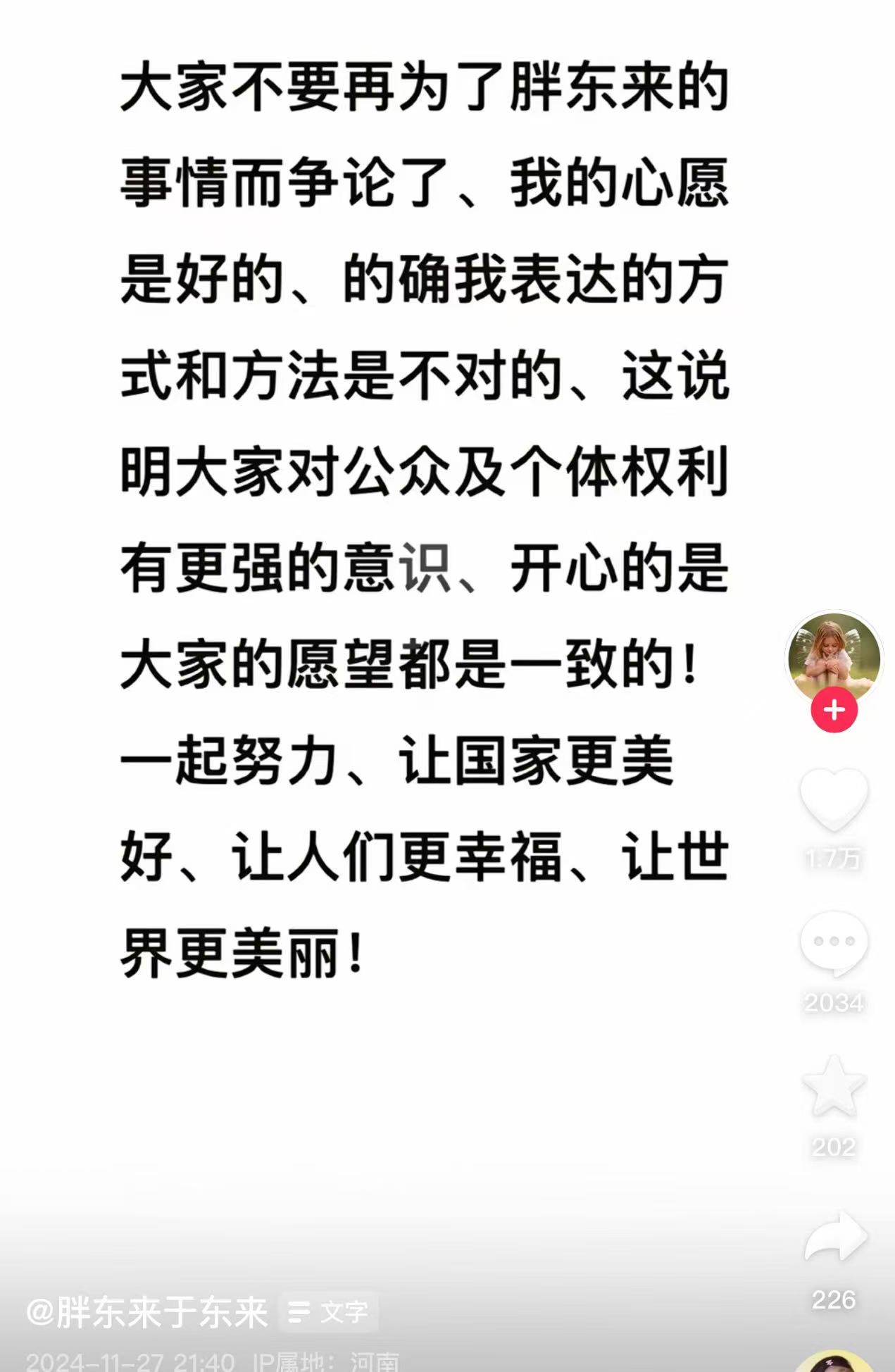Screen dimensions: 895x1372
Task: Like this post with the heart
Action: pyautogui.click(x=834, y=799)
